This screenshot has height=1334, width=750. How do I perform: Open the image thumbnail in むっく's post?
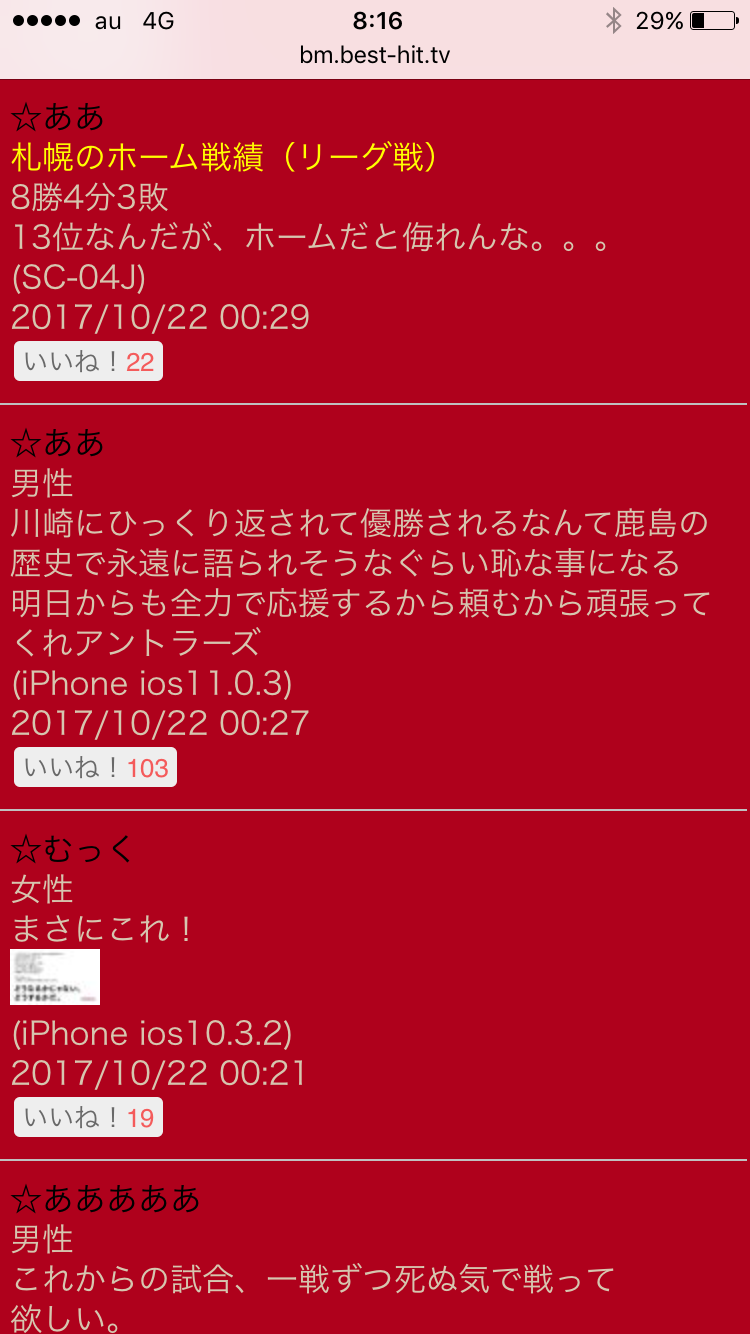pos(55,977)
